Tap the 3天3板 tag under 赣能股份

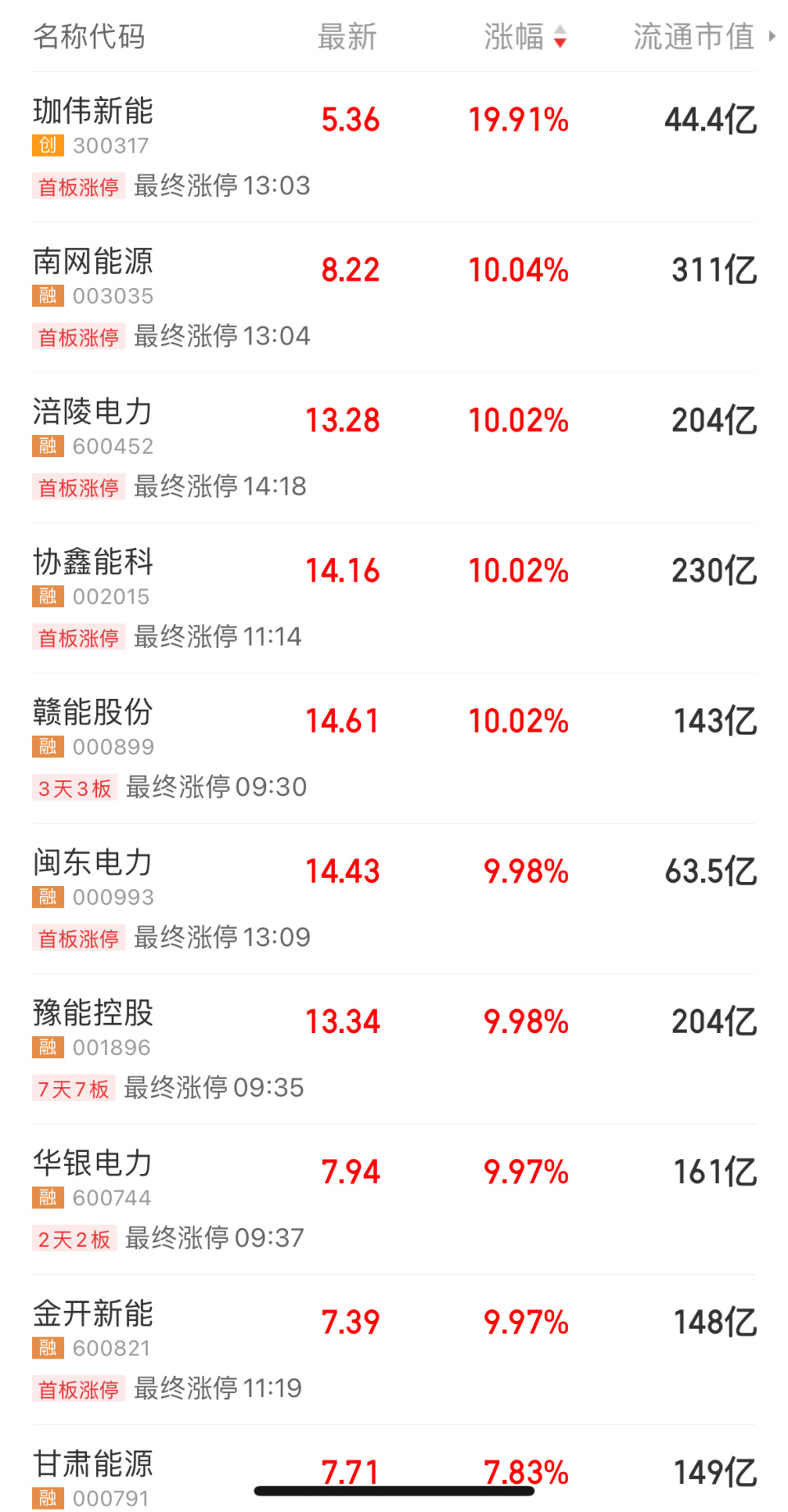74,787
